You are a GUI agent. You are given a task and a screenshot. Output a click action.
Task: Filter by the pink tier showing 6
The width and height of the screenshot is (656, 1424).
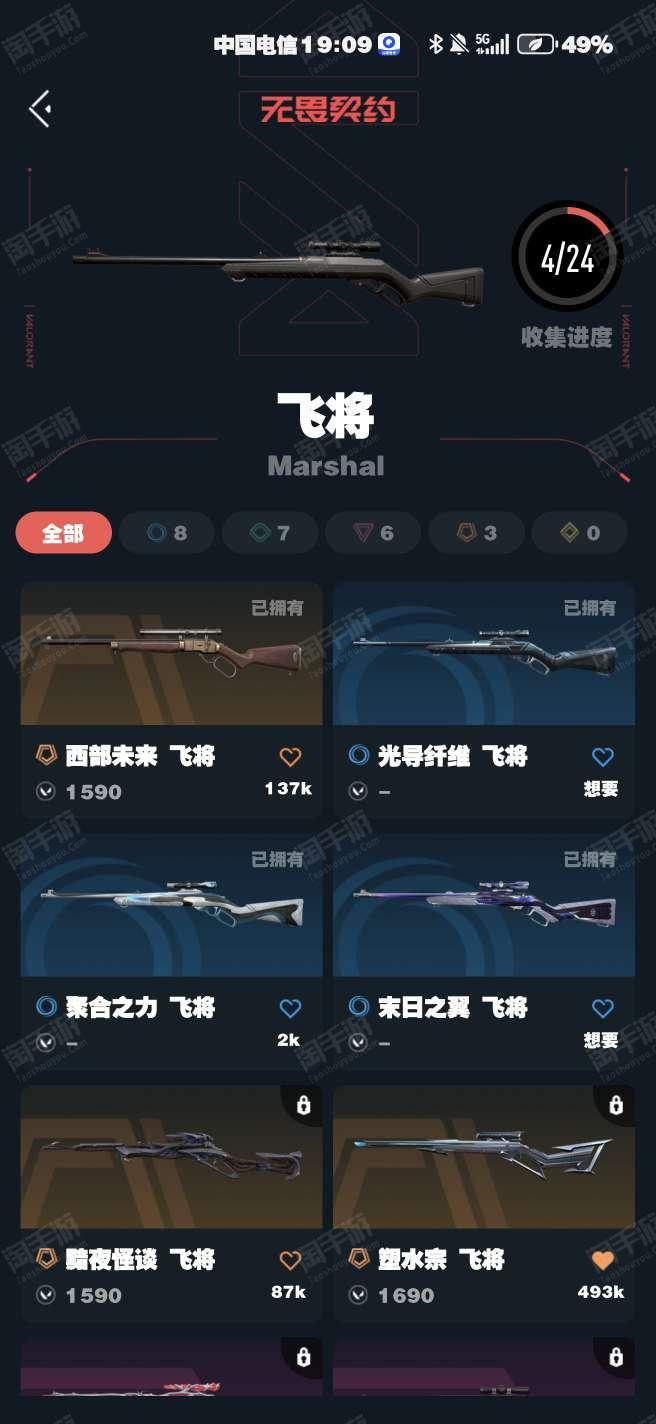pyautogui.click(x=373, y=533)
